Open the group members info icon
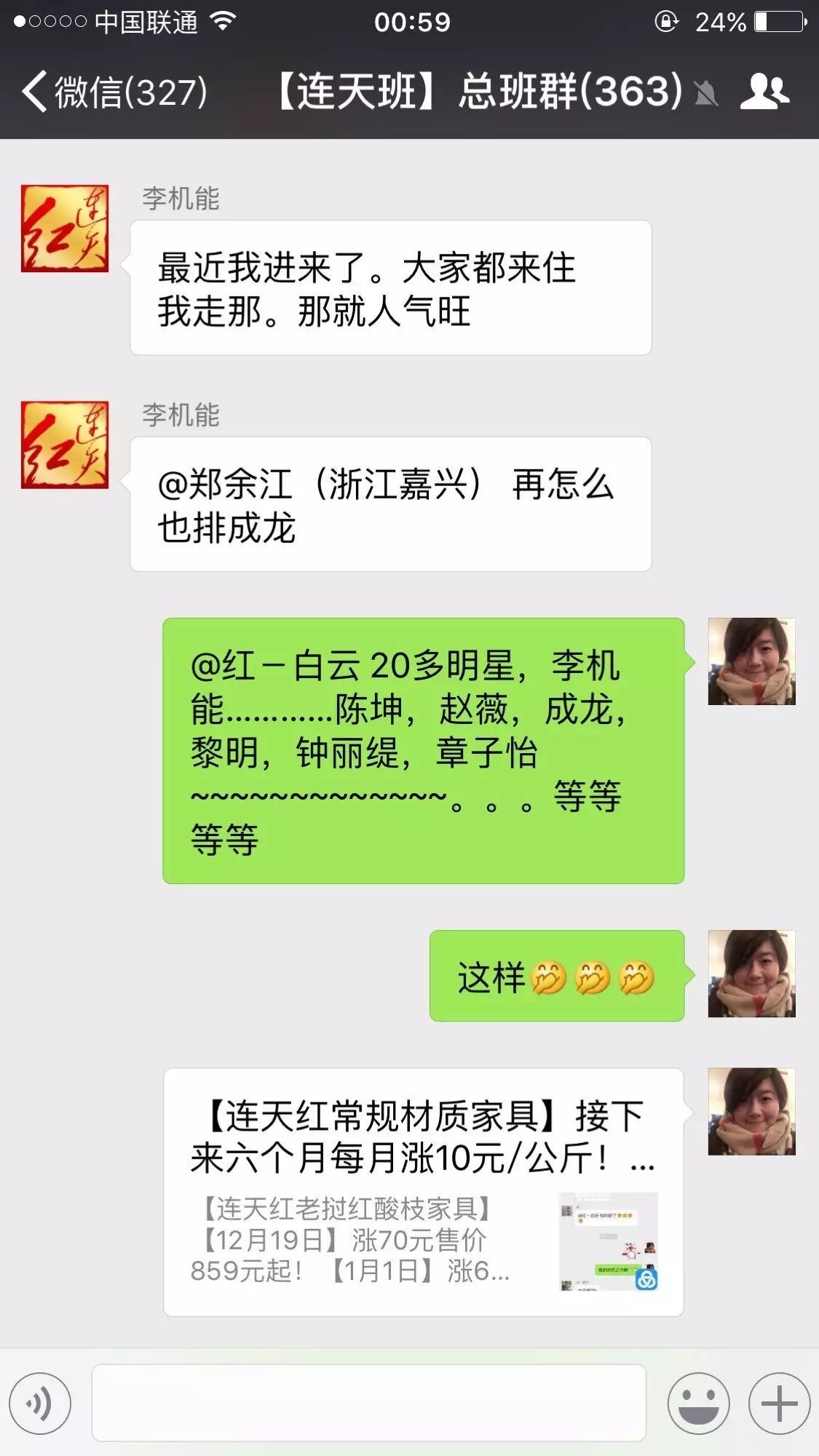The width and height of the screenshot is (819, 1456). (764, 92)
